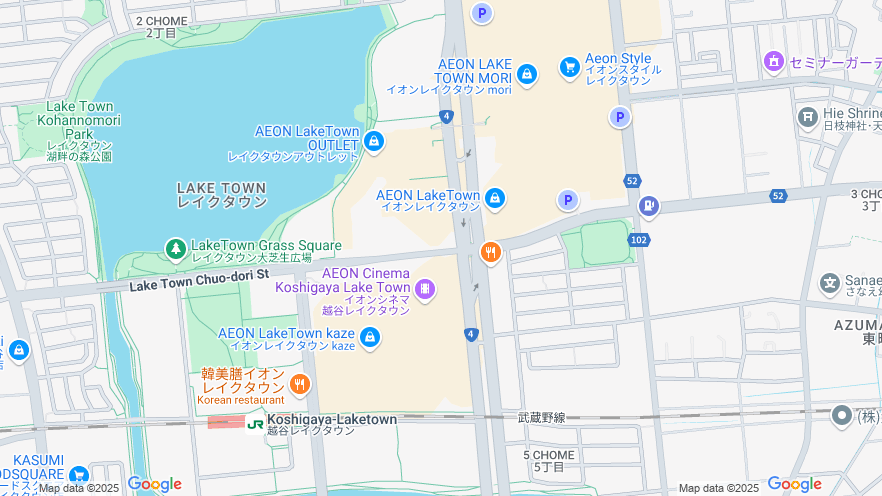The image size is (882, 496).
Task: Open AEON LakeTown OUTLET shopping marker
Action: click(374, 142)
